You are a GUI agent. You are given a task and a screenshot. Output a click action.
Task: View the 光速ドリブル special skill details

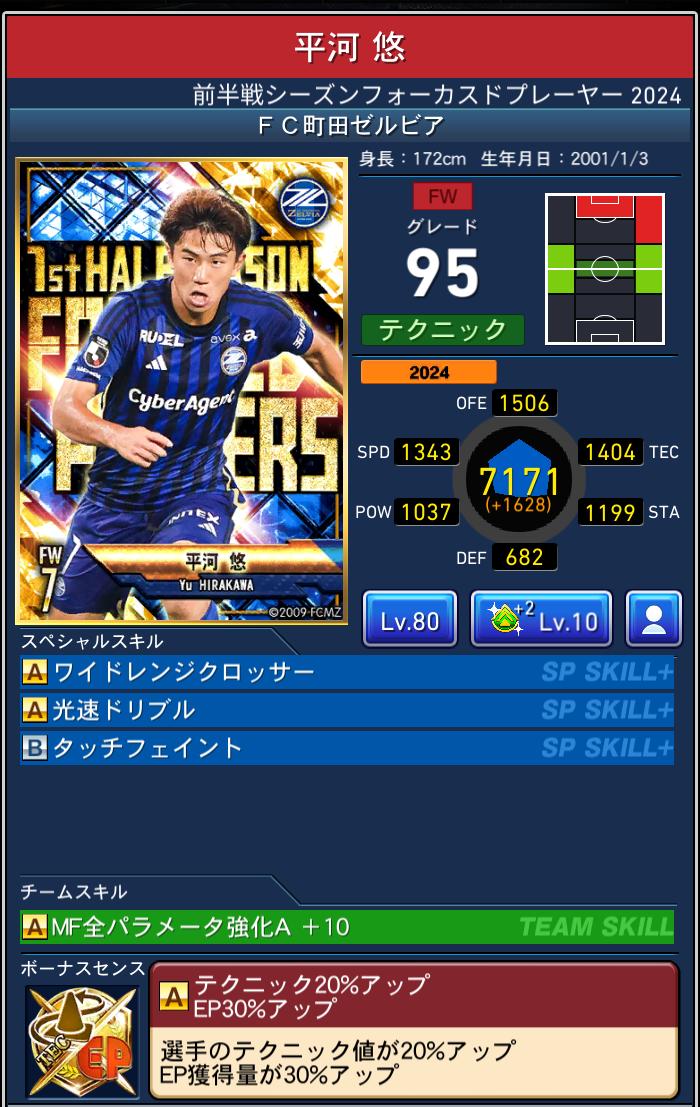346,710
